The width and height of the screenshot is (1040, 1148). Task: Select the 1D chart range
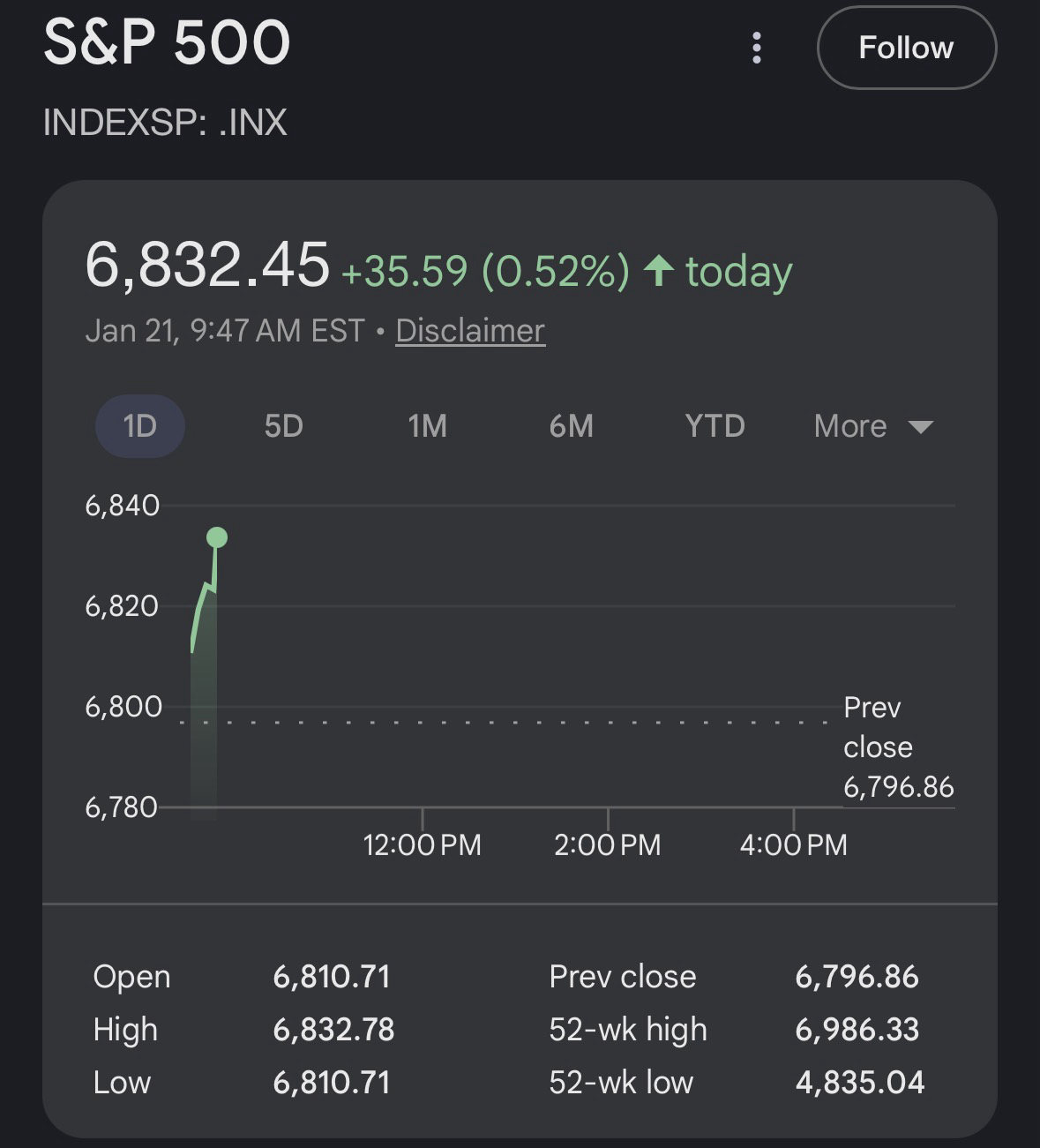(139, 426)
